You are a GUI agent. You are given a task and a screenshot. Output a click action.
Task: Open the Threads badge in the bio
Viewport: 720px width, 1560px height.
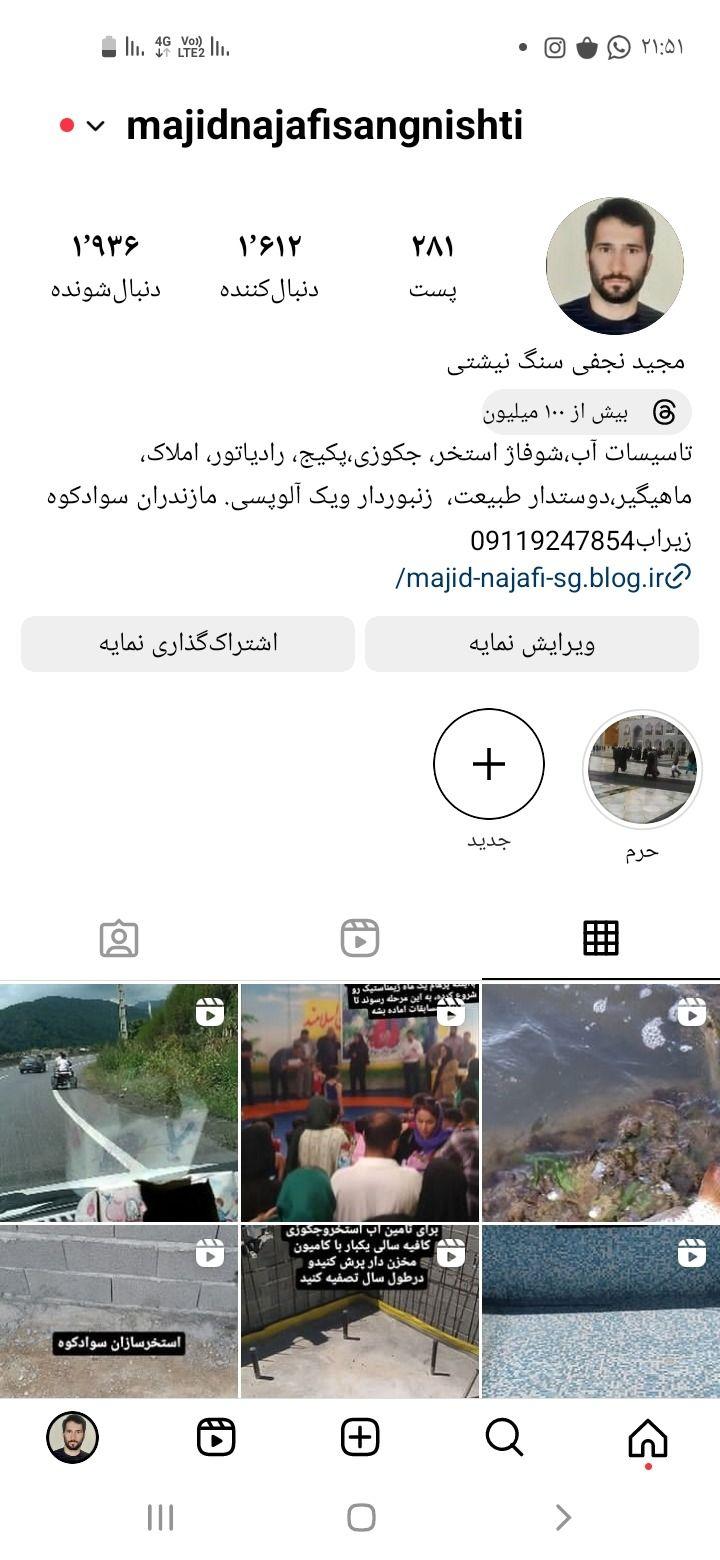click(x=587, y=412)
